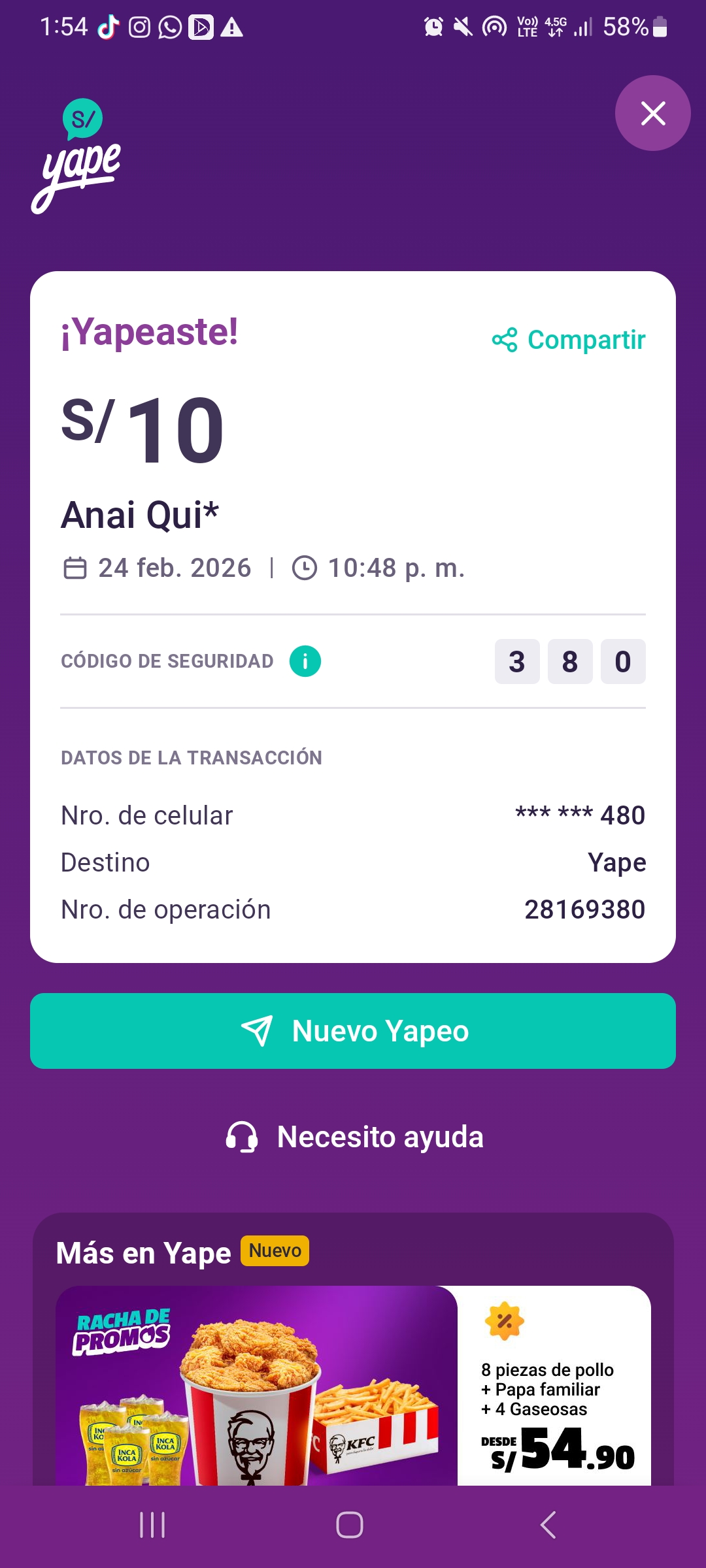
Task: Go back using system back button
Action: [548, 1525]
